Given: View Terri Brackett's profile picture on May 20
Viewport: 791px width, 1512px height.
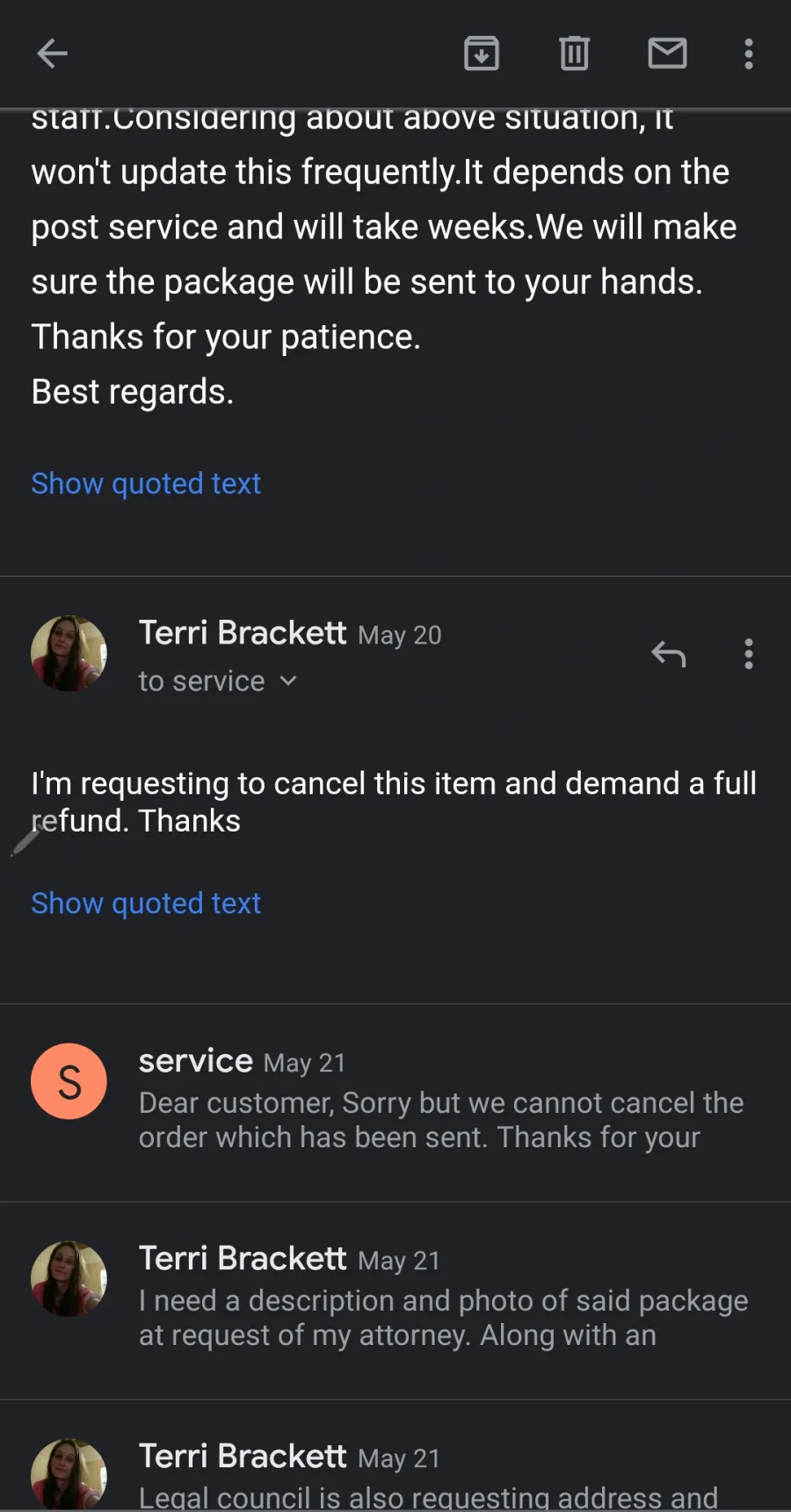Looking at the screenshot, I should (x=69, y=653).
